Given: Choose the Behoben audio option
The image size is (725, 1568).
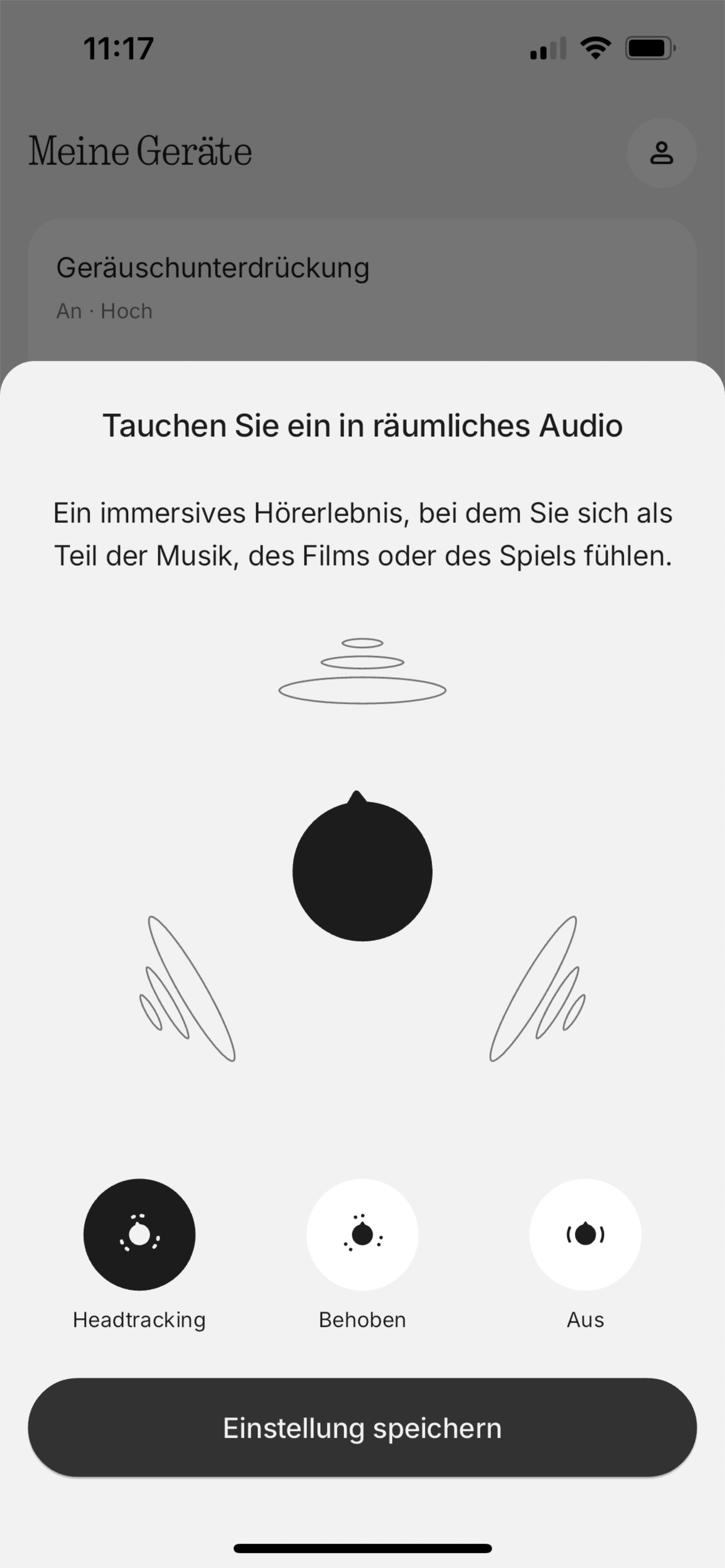Looking at the screenshot, I should (362, 1234).
